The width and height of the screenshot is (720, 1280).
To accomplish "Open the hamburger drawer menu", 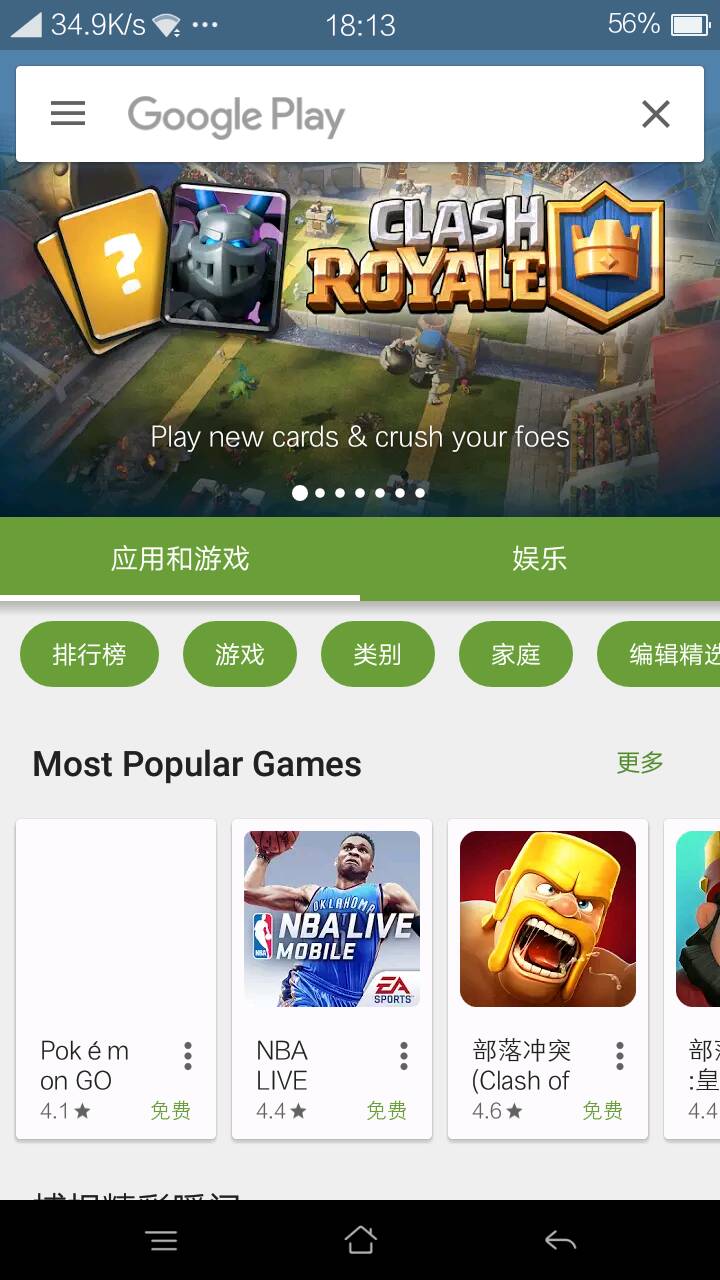I will tap(68, 114).
